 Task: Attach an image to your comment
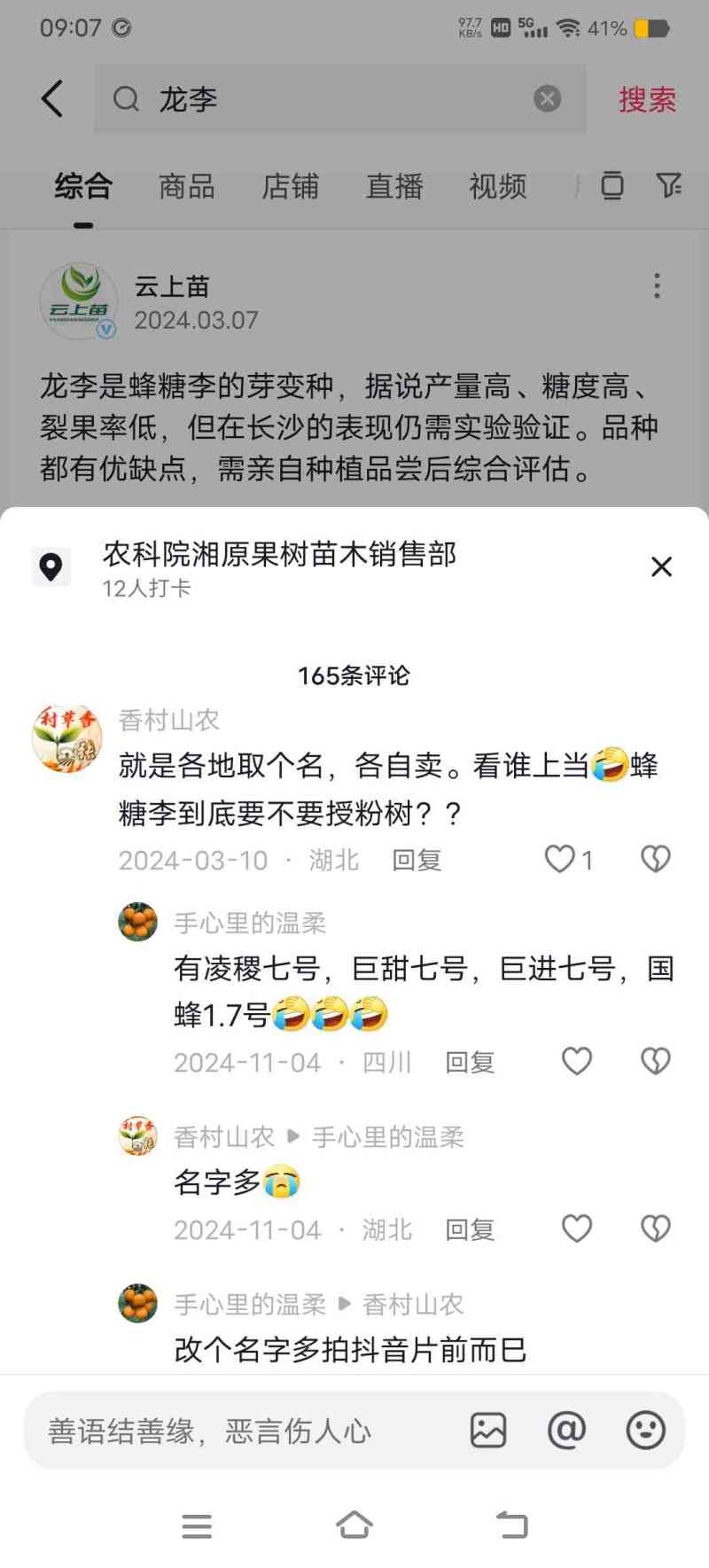(488, 1431)
